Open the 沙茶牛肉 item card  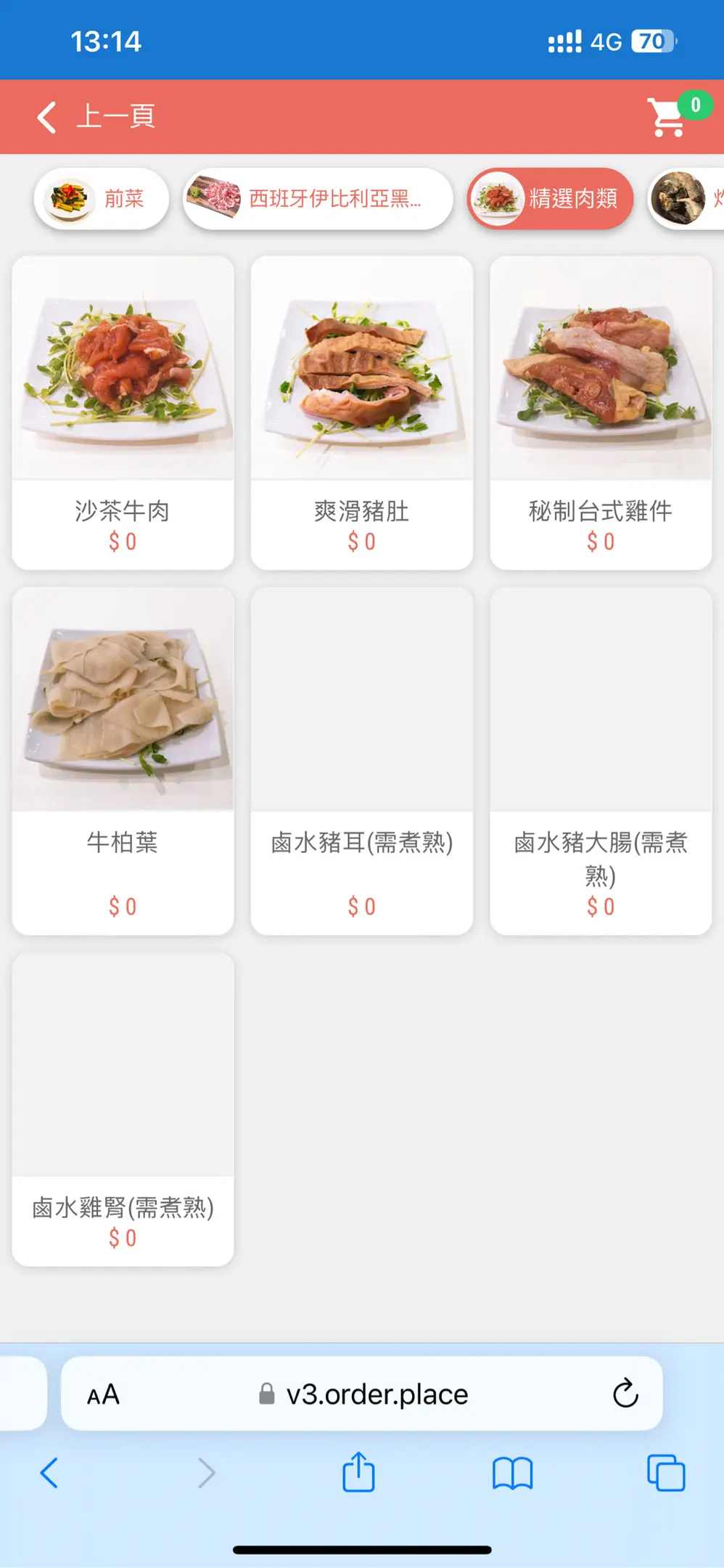(x=123, y=412)
